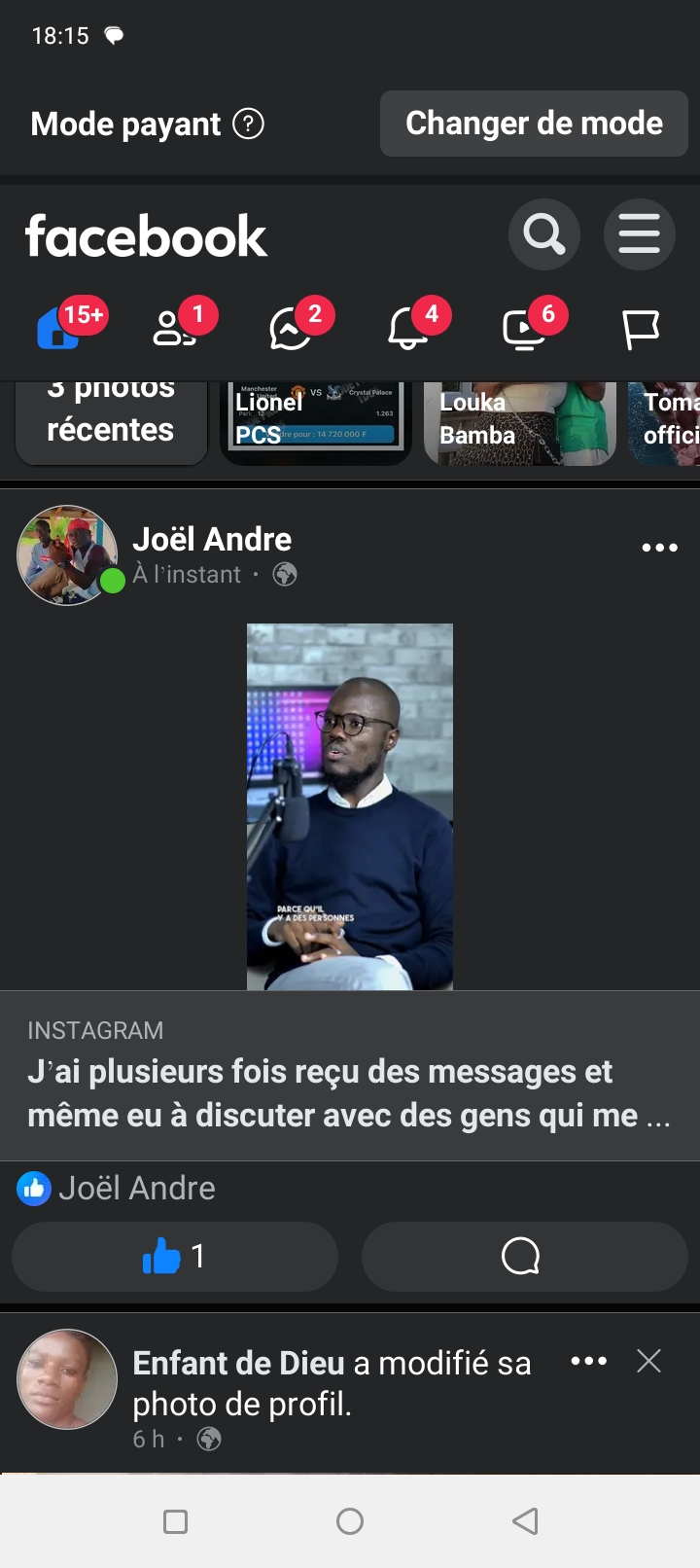Tap the Changer de mode button
700x1568 pixels.
click(534, 124)
